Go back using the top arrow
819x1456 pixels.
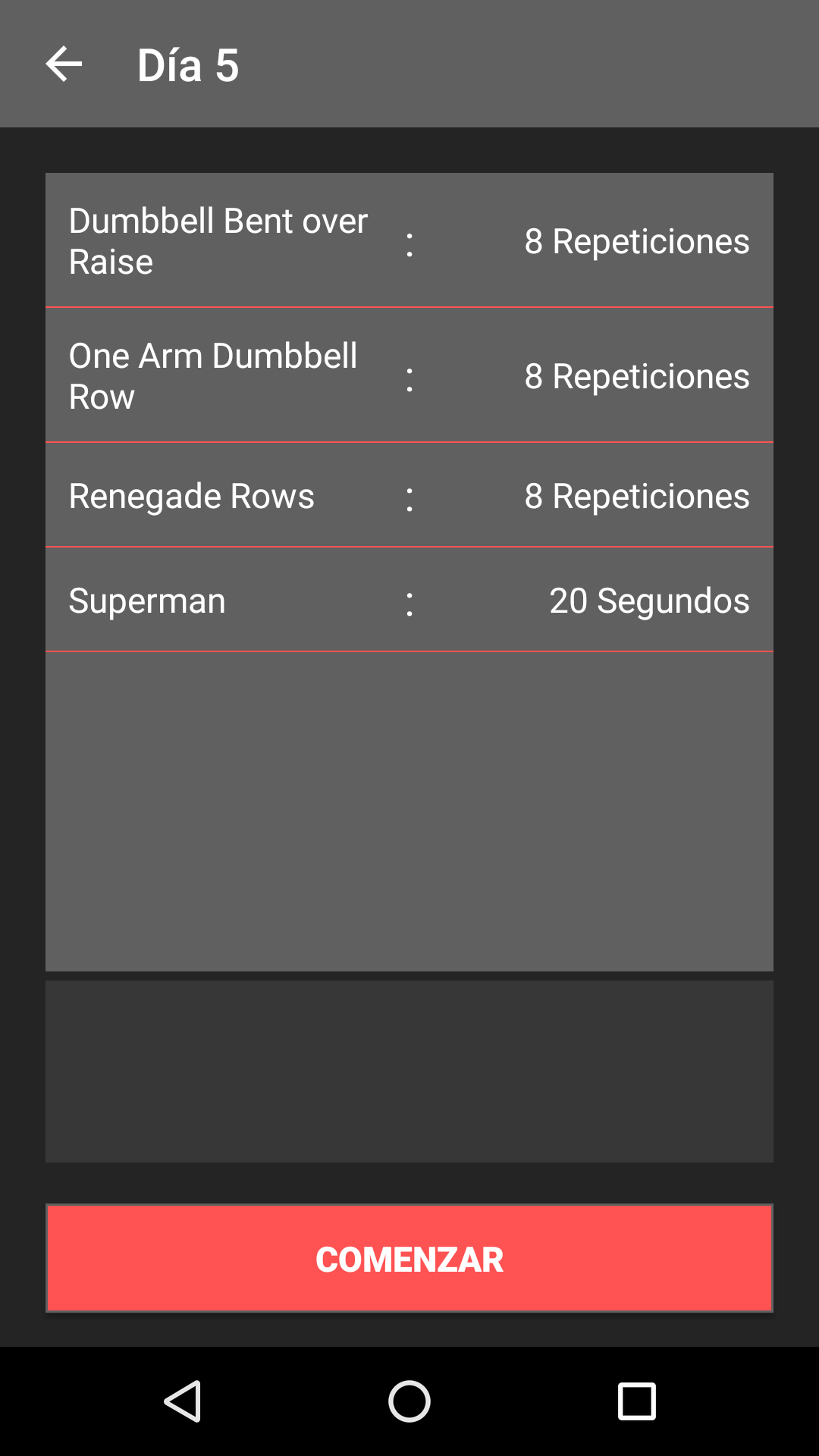(64, 64)
